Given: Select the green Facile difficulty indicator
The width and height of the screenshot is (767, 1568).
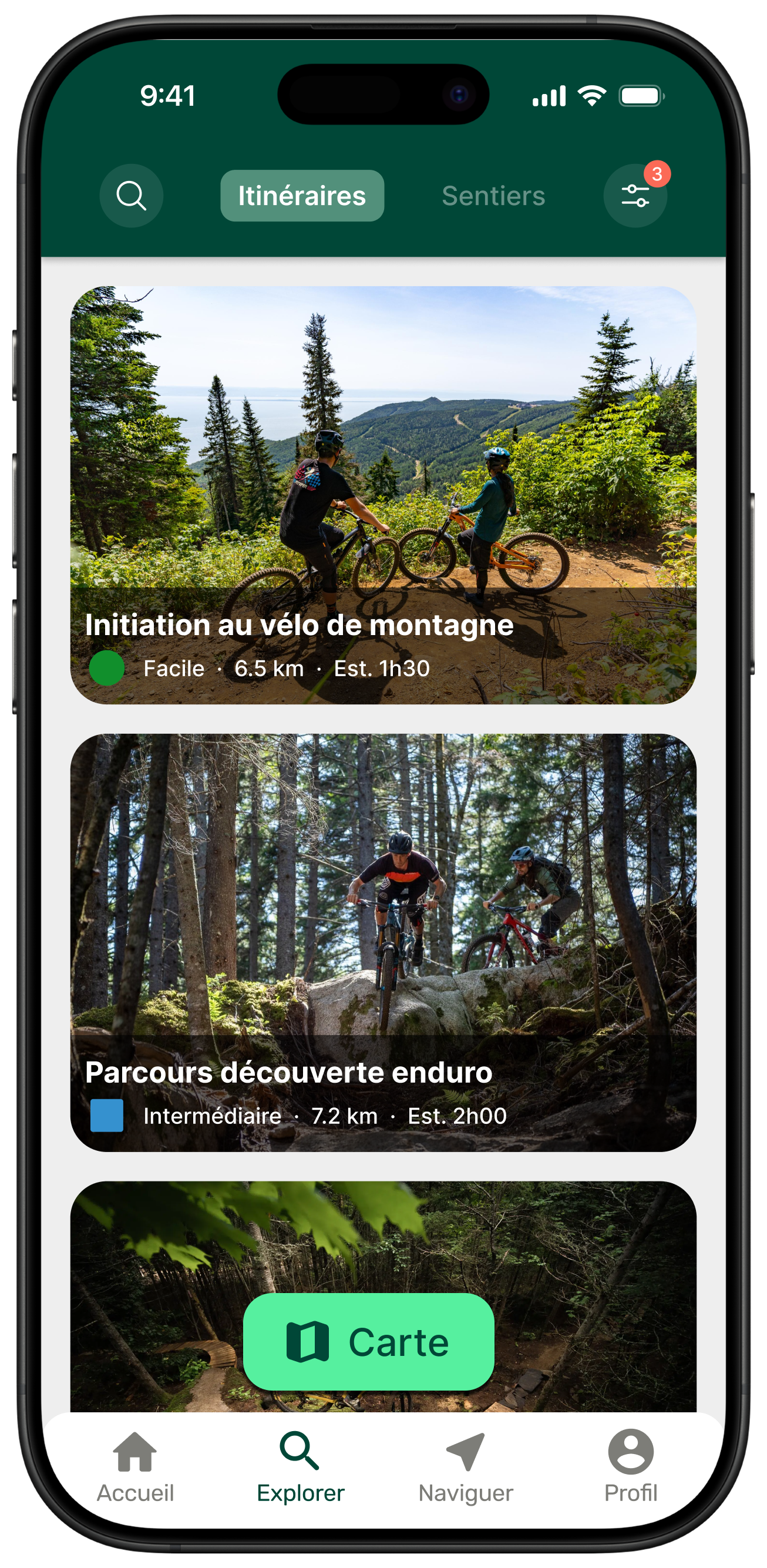Looking at the screenshot, I should 107,668.
